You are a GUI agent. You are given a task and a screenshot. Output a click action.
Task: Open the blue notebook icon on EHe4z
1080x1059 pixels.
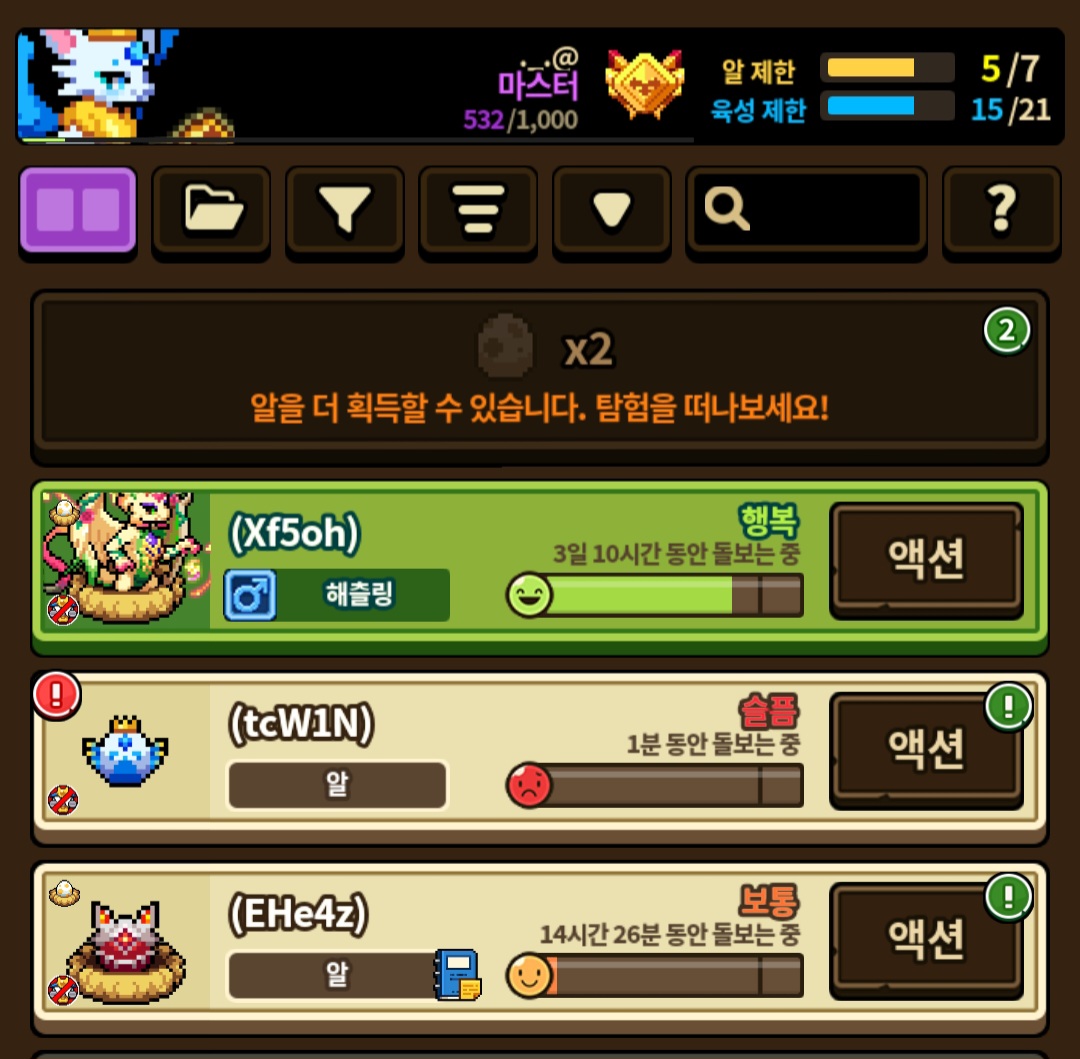click(457, 974)
